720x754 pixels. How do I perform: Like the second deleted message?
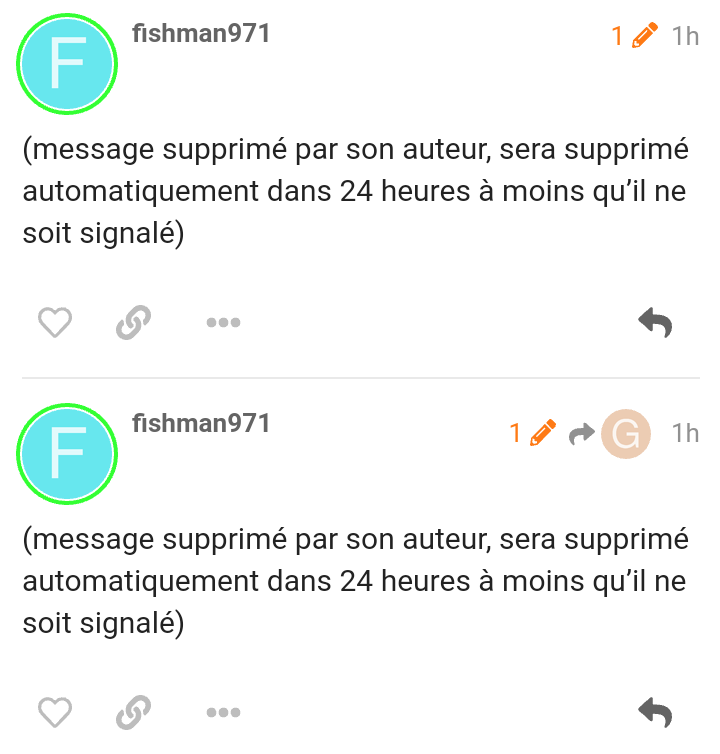pyautogui.click(x=55, y=712)
